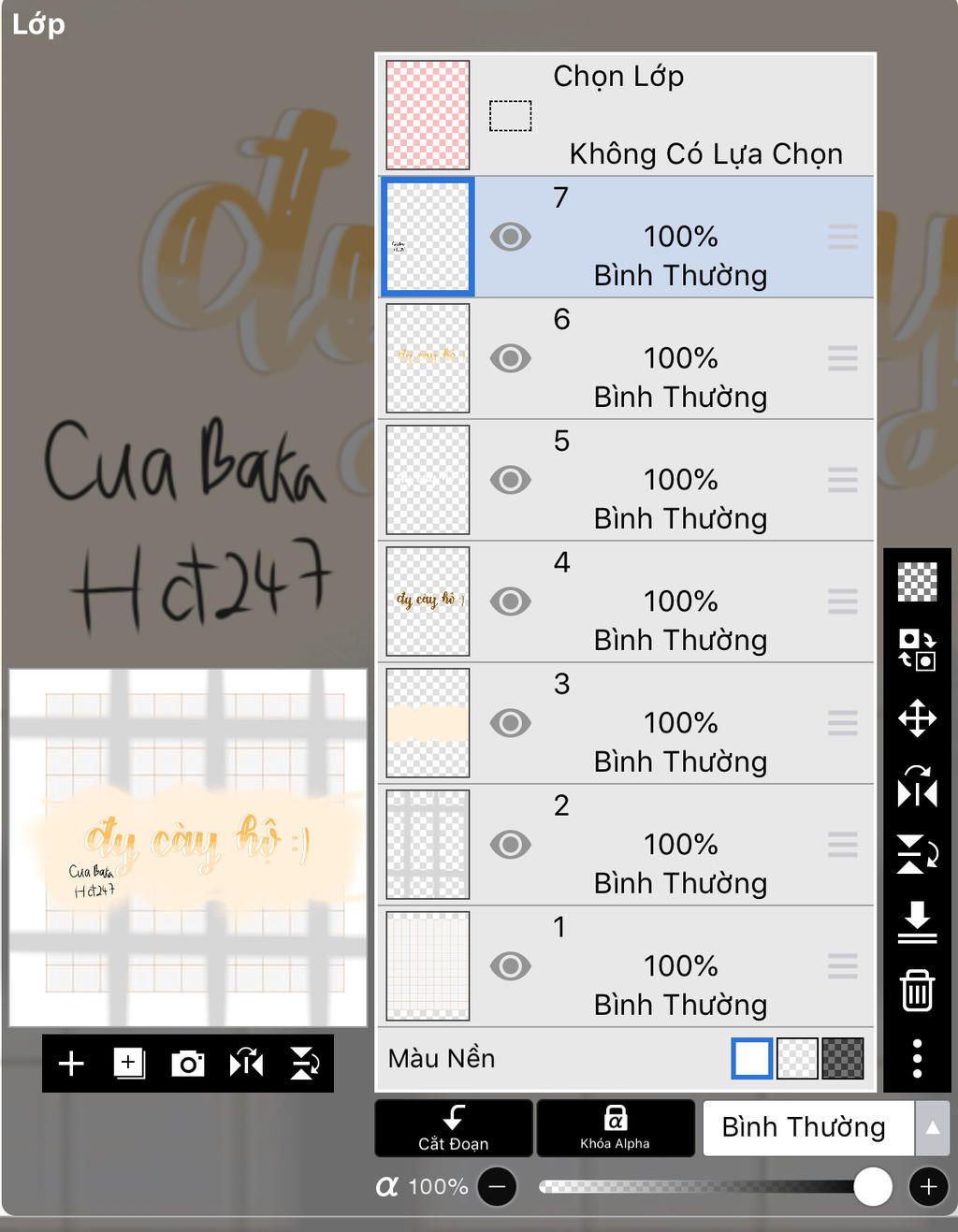This screenshot has width=958, height=1232.
Task: Tap Cắt Đoạn clipping button
Action: [454, 1128]
